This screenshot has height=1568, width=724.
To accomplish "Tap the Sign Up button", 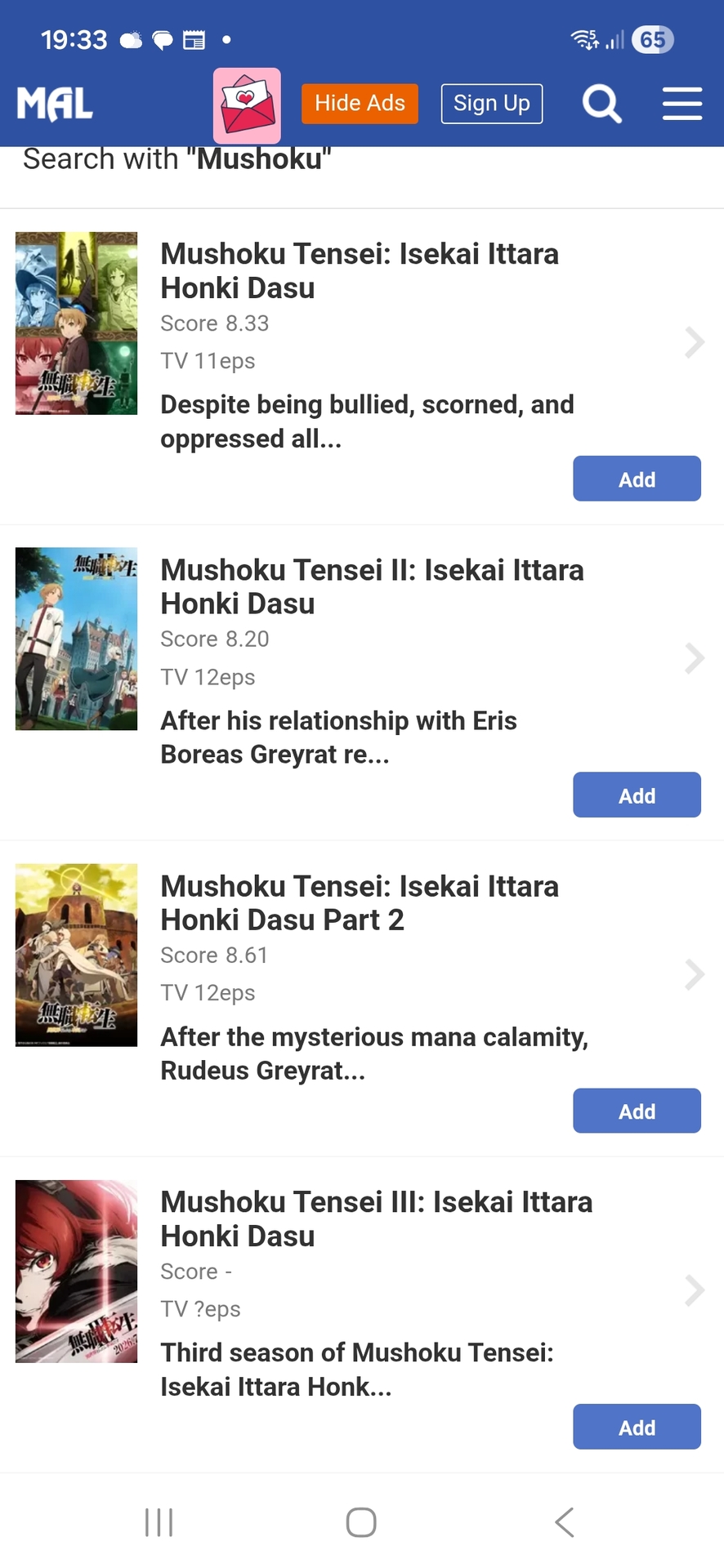I will pos(491,104).
